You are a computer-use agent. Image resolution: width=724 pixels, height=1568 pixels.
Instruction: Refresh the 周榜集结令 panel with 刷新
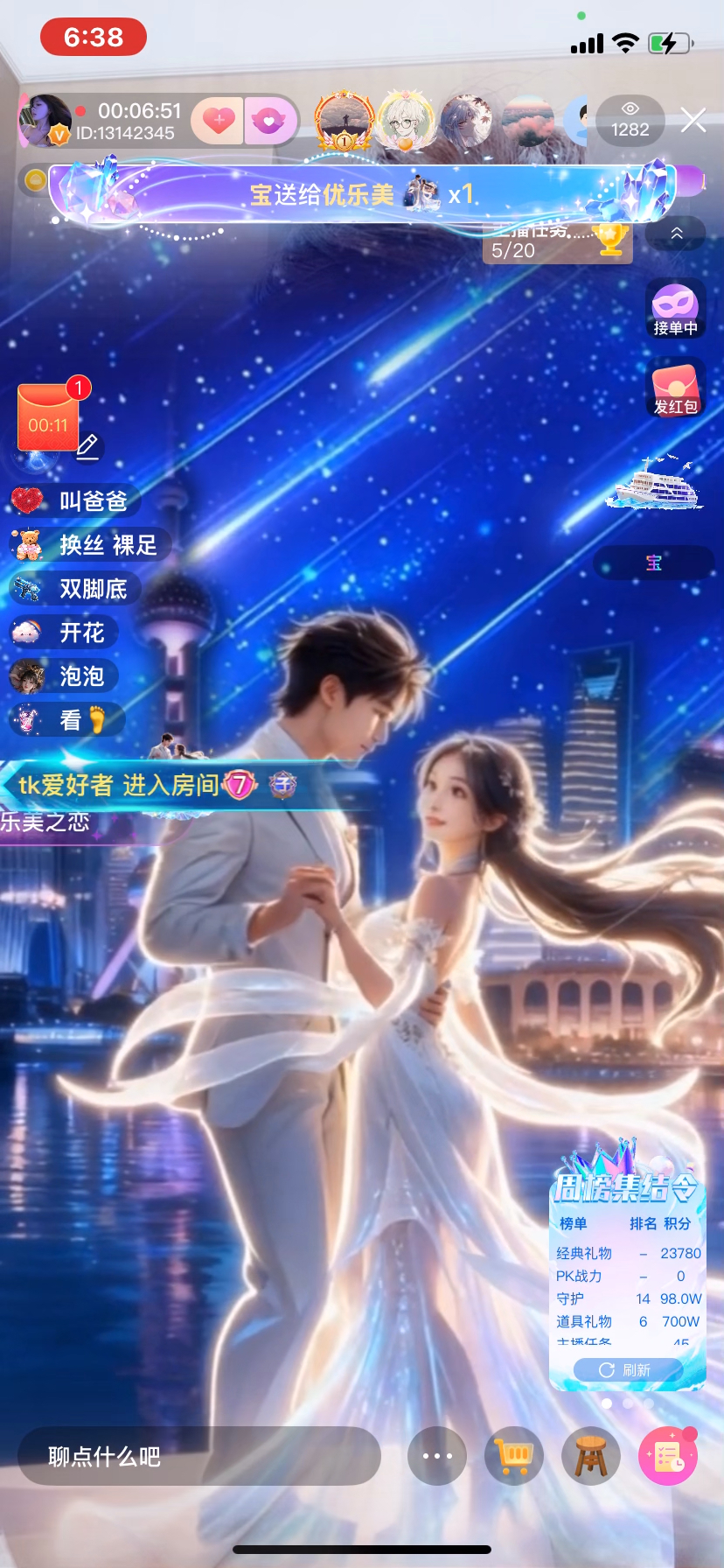click(x=626, y=1369)
